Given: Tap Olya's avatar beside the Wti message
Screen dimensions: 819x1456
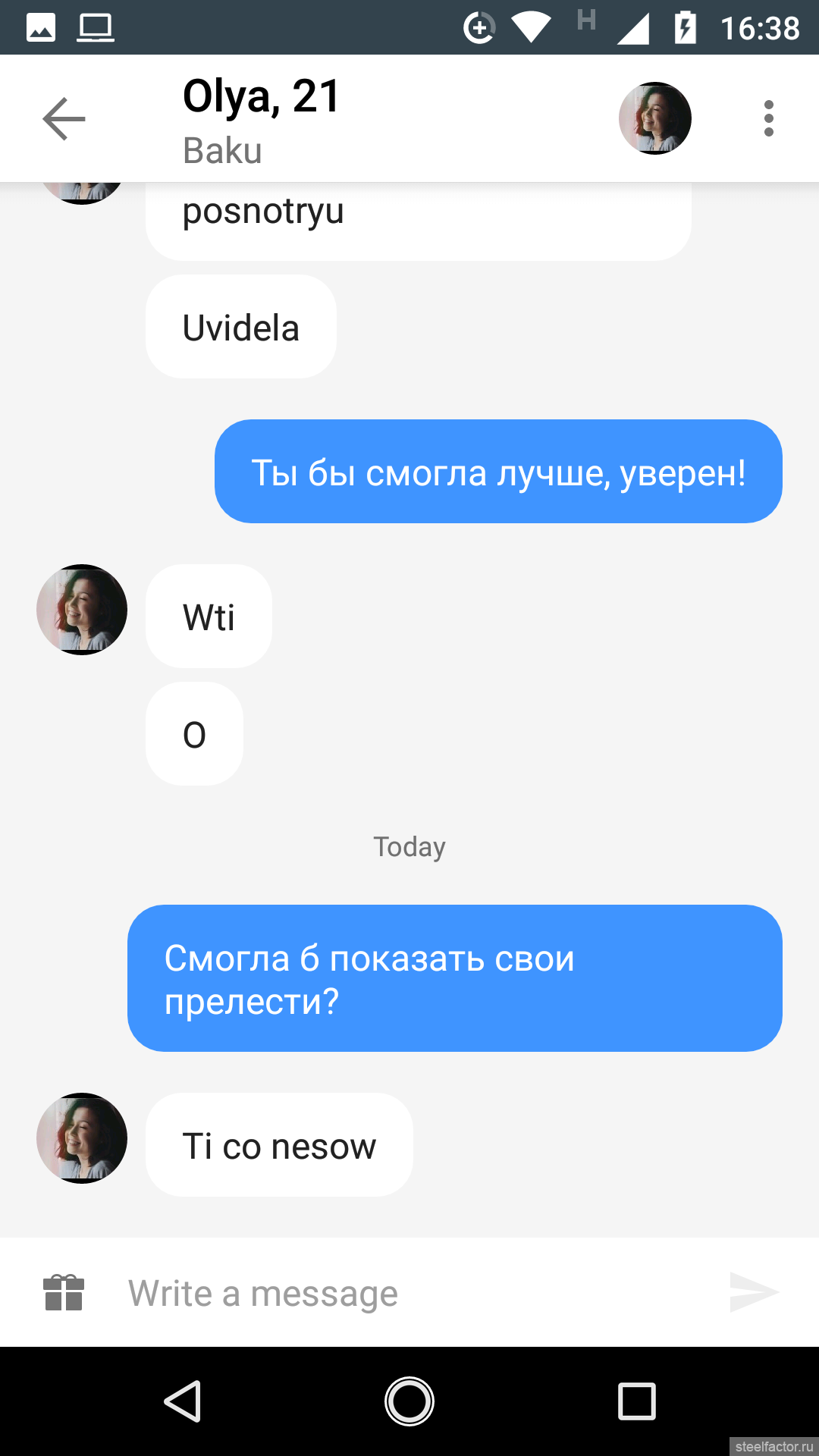Looking at the screenshot, I should pos(82,610).
